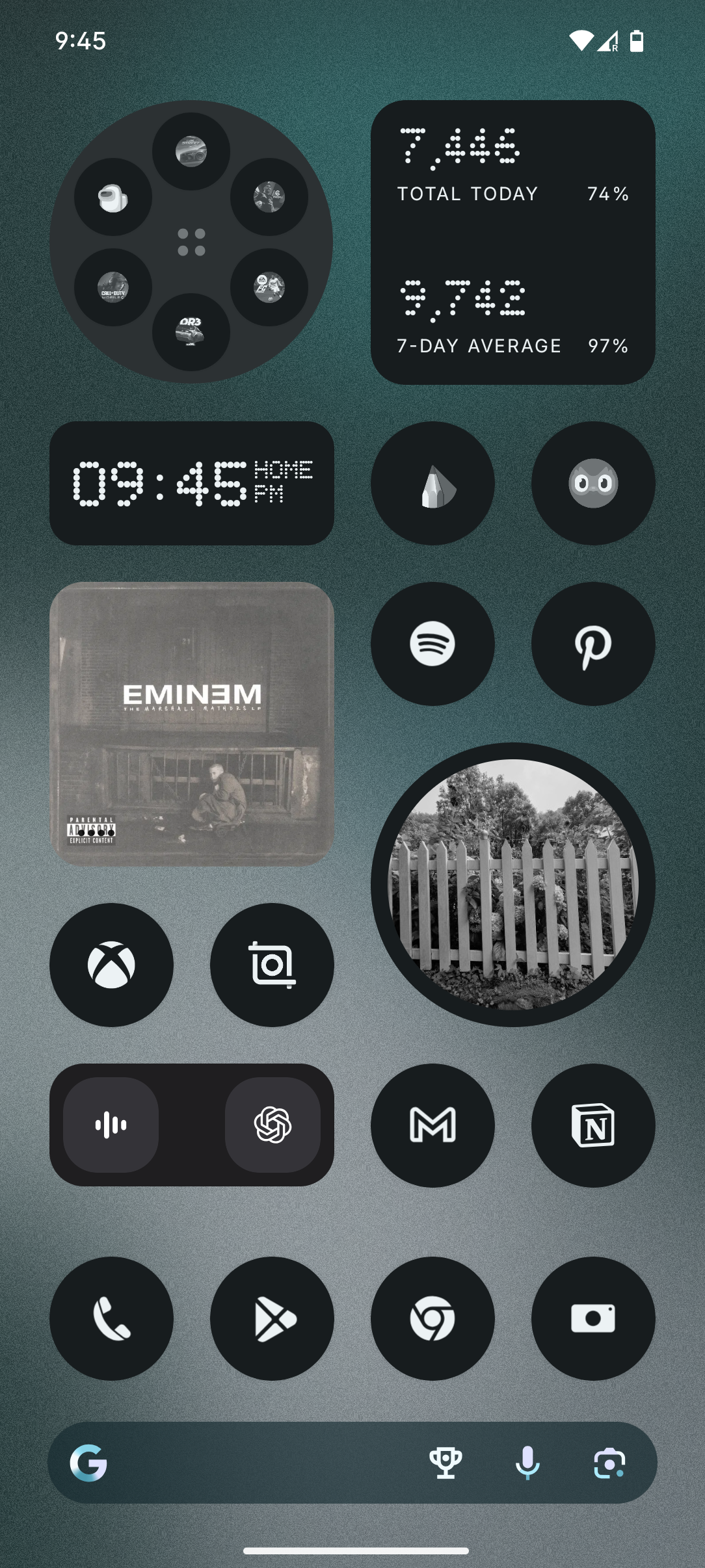
Task: Launch the Xbox app
Action: click(111, 965)
